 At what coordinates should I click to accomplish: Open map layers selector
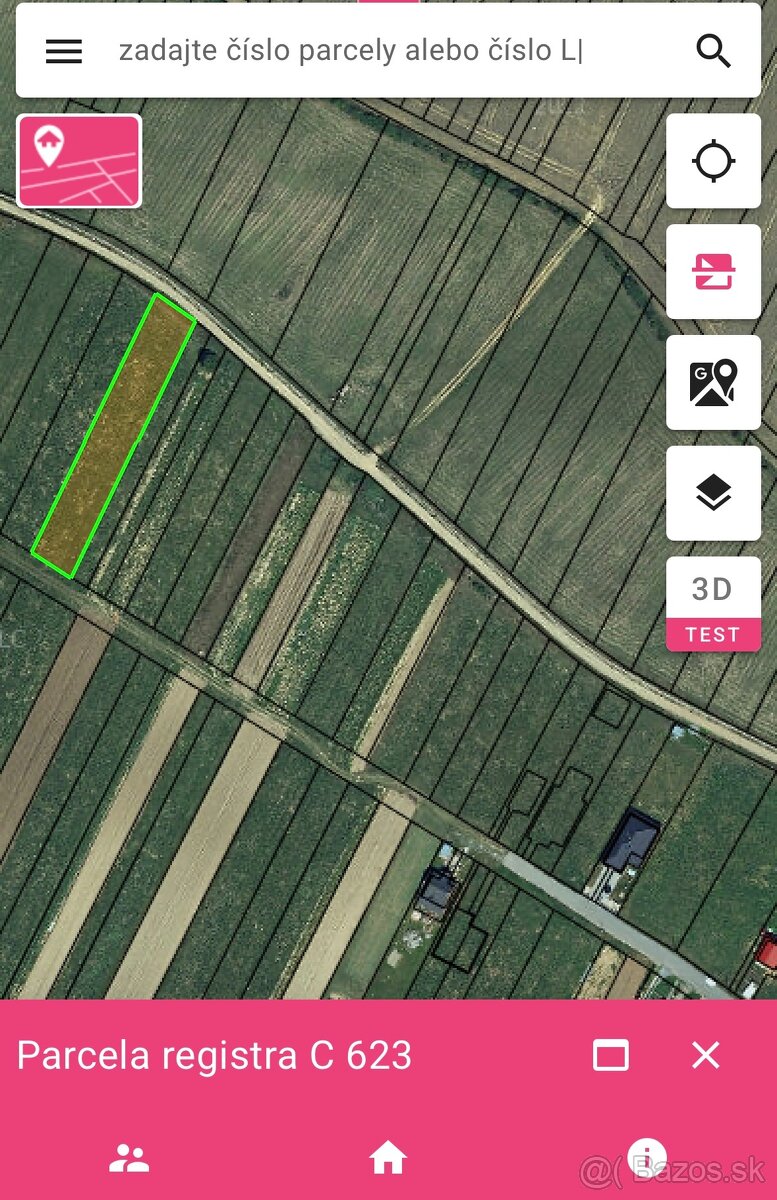point(713,493)
